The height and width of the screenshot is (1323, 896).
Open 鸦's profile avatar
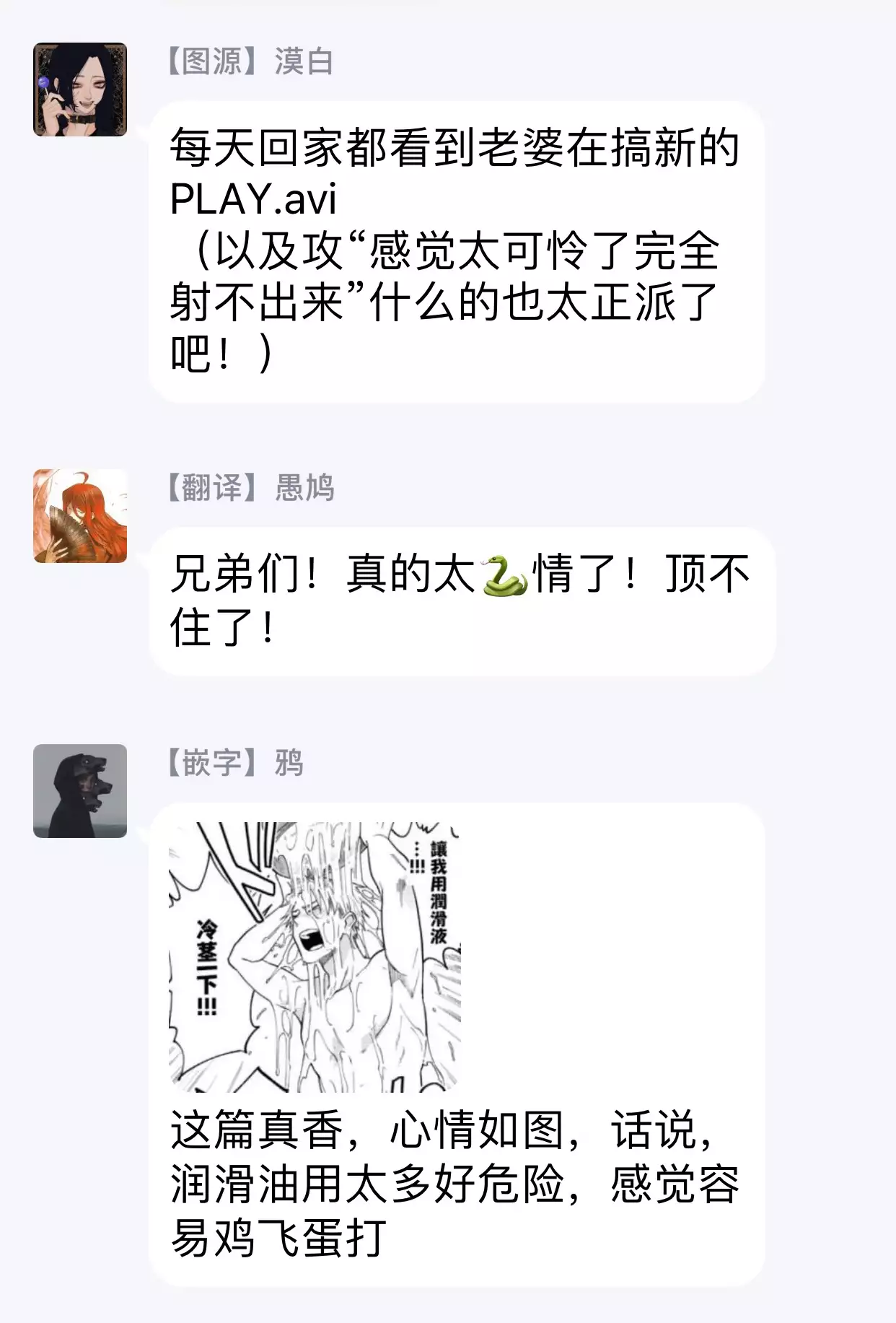(80, 791)
